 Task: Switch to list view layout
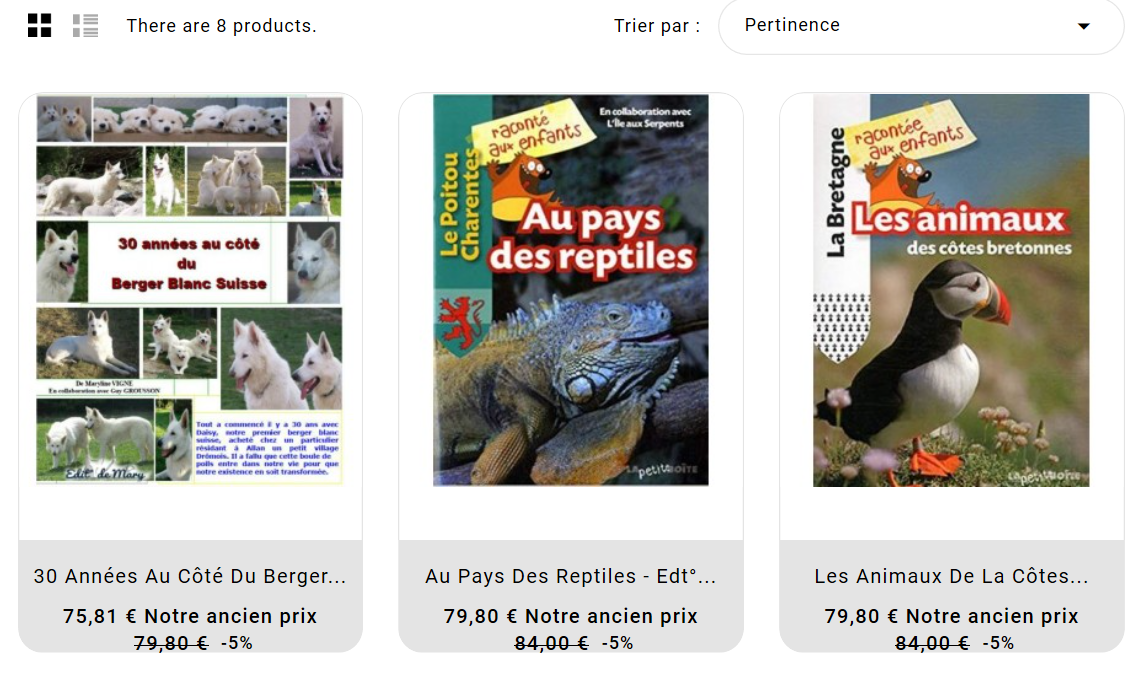86,26
